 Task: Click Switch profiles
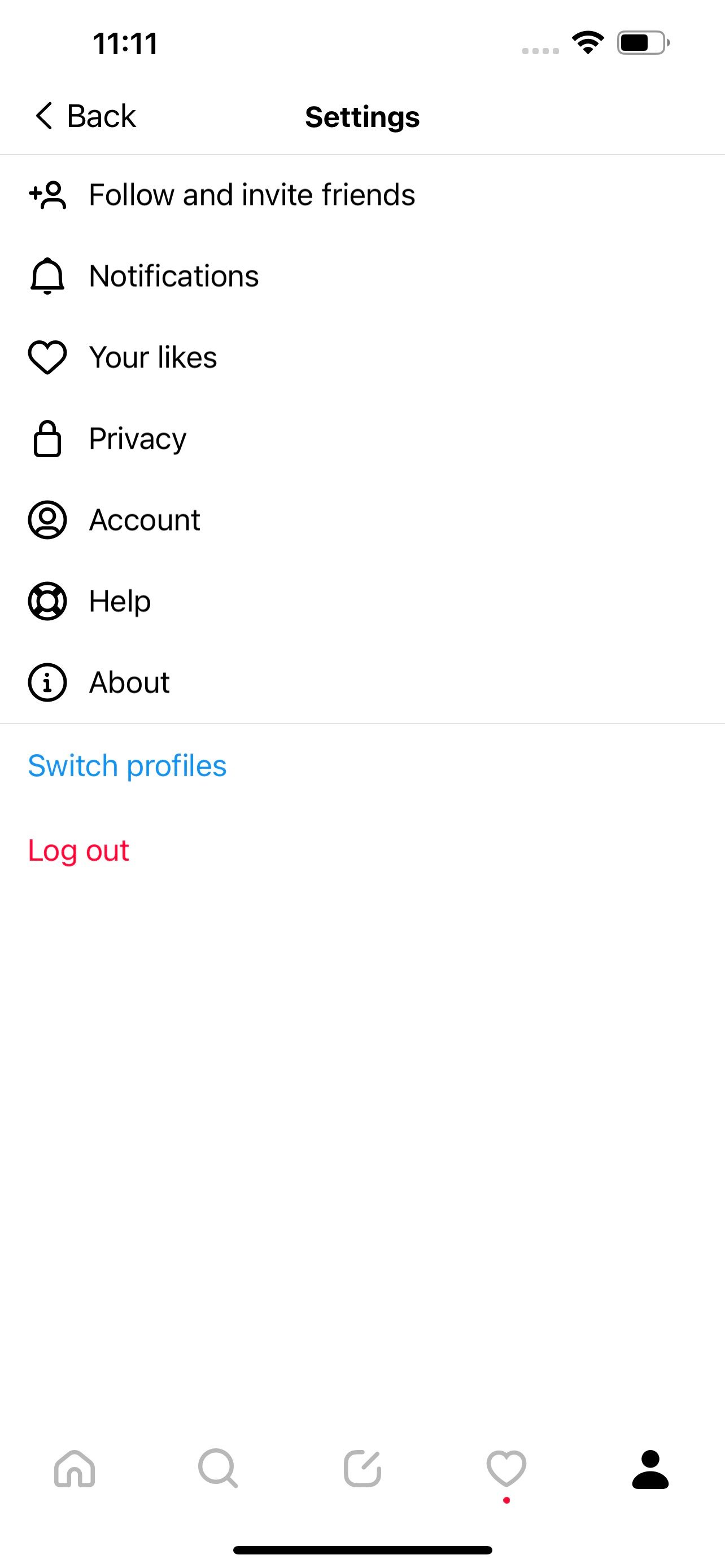pos(126,766)
